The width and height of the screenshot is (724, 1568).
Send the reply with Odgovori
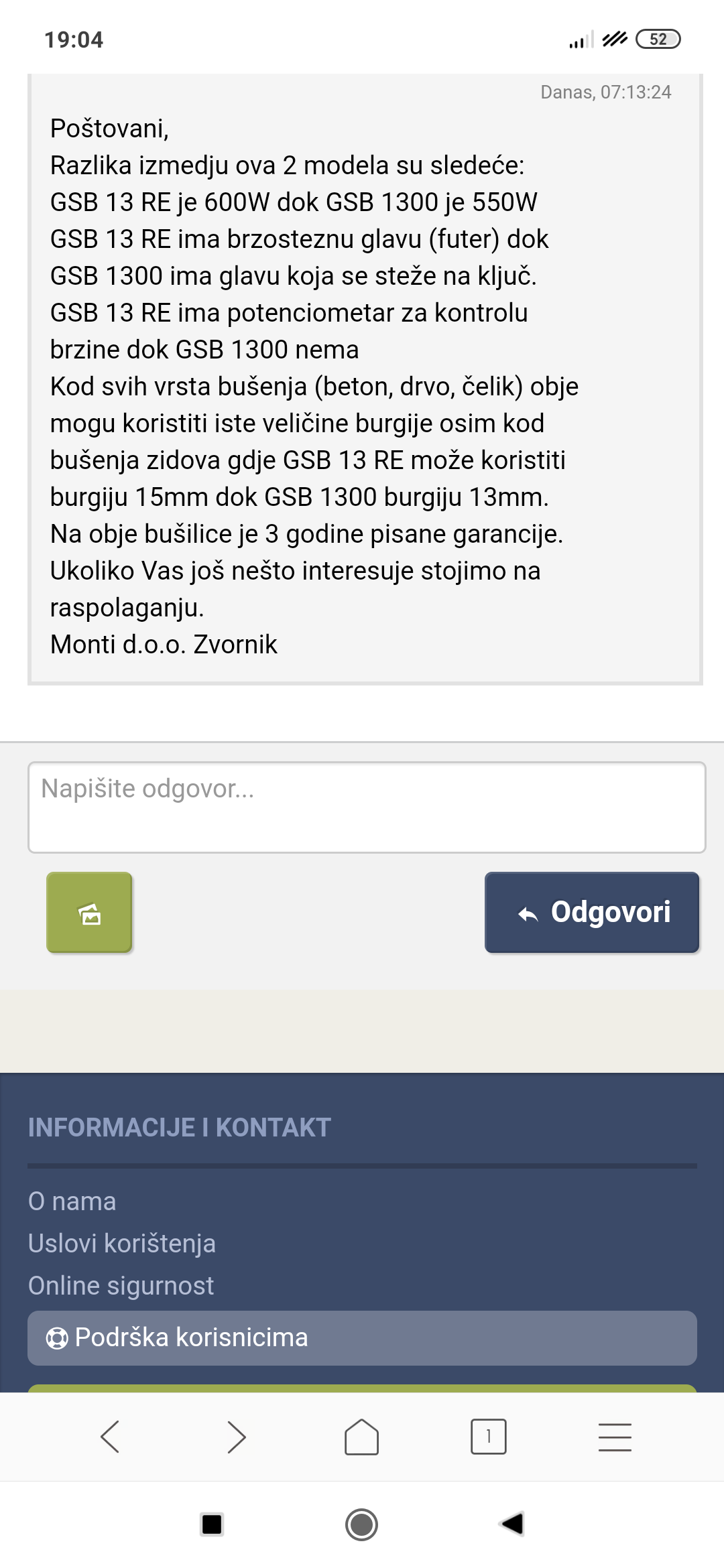pyautogui.click(x=592, y=912)
